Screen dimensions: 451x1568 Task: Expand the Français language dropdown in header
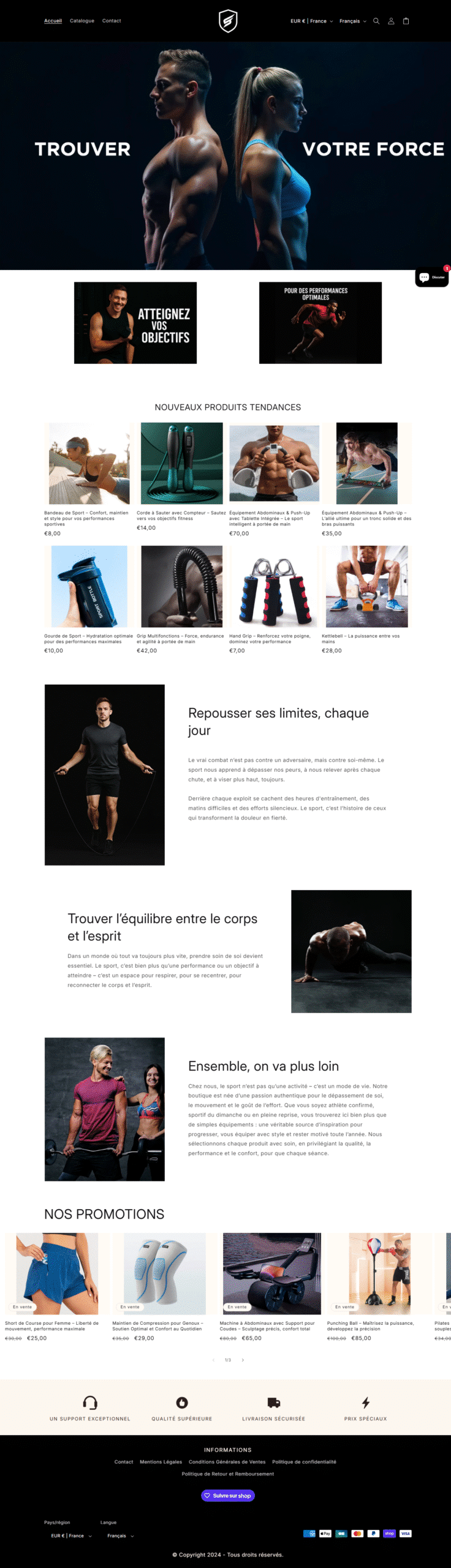[352, 21]
